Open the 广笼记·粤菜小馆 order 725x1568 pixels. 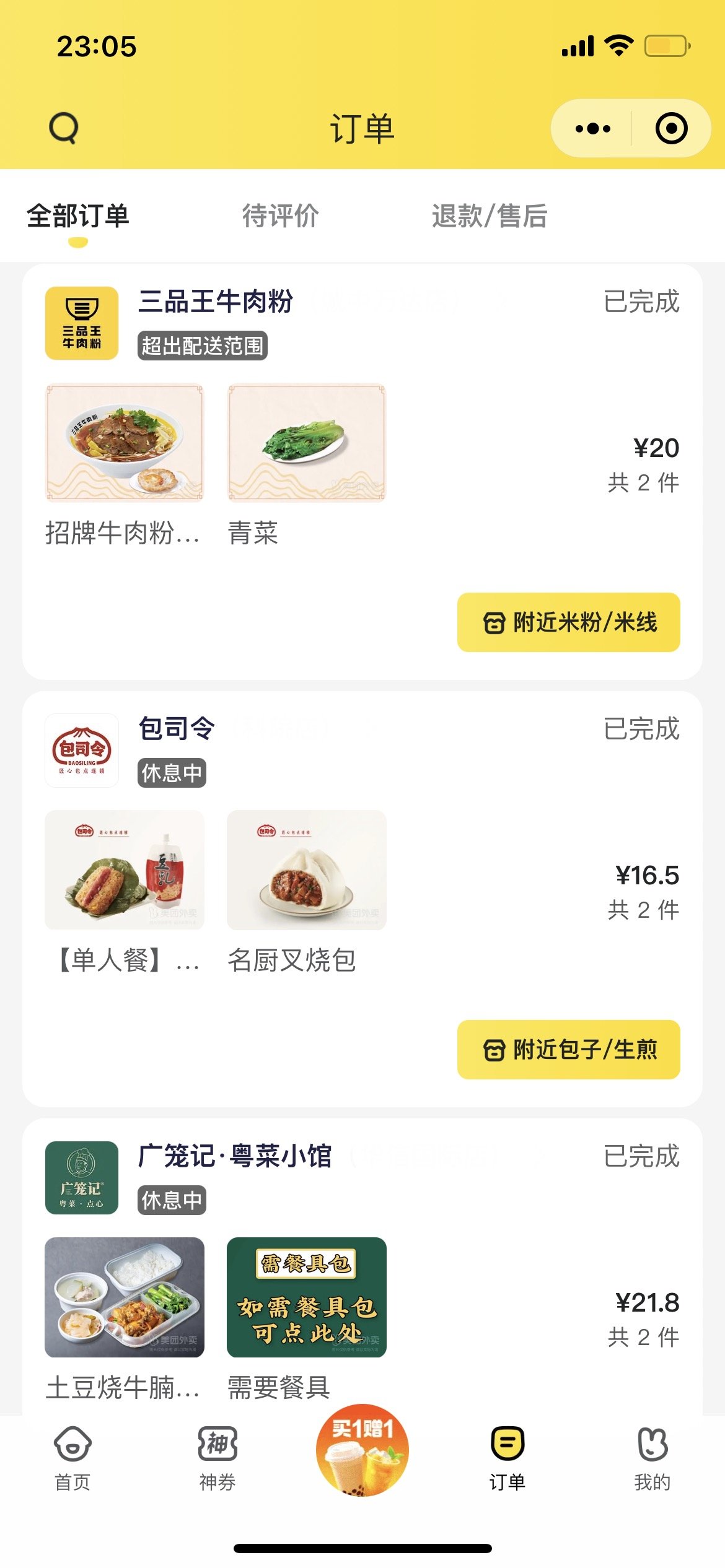[x=235, y=1156]
